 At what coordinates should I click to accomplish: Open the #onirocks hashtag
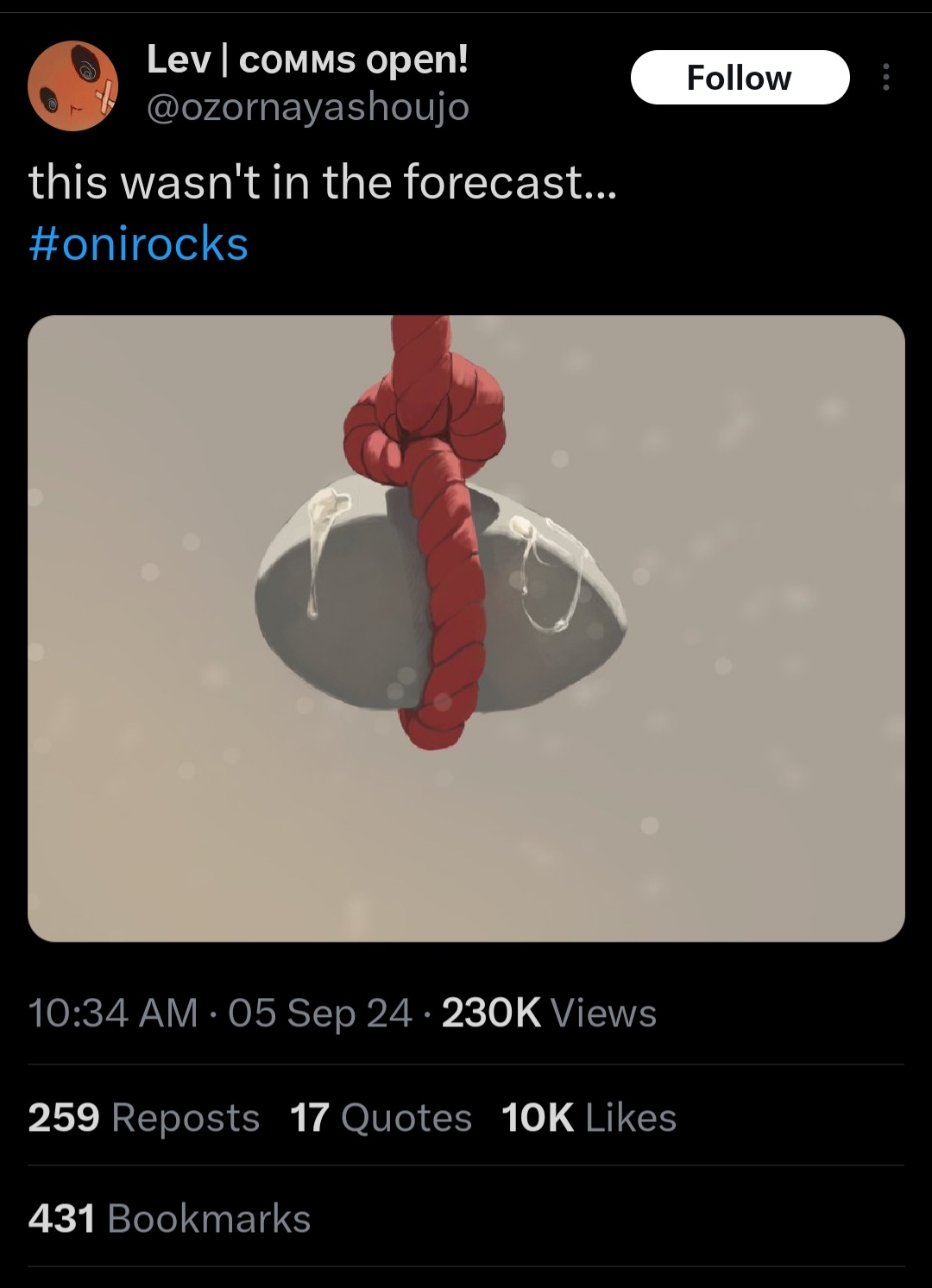tap(139, 243)
